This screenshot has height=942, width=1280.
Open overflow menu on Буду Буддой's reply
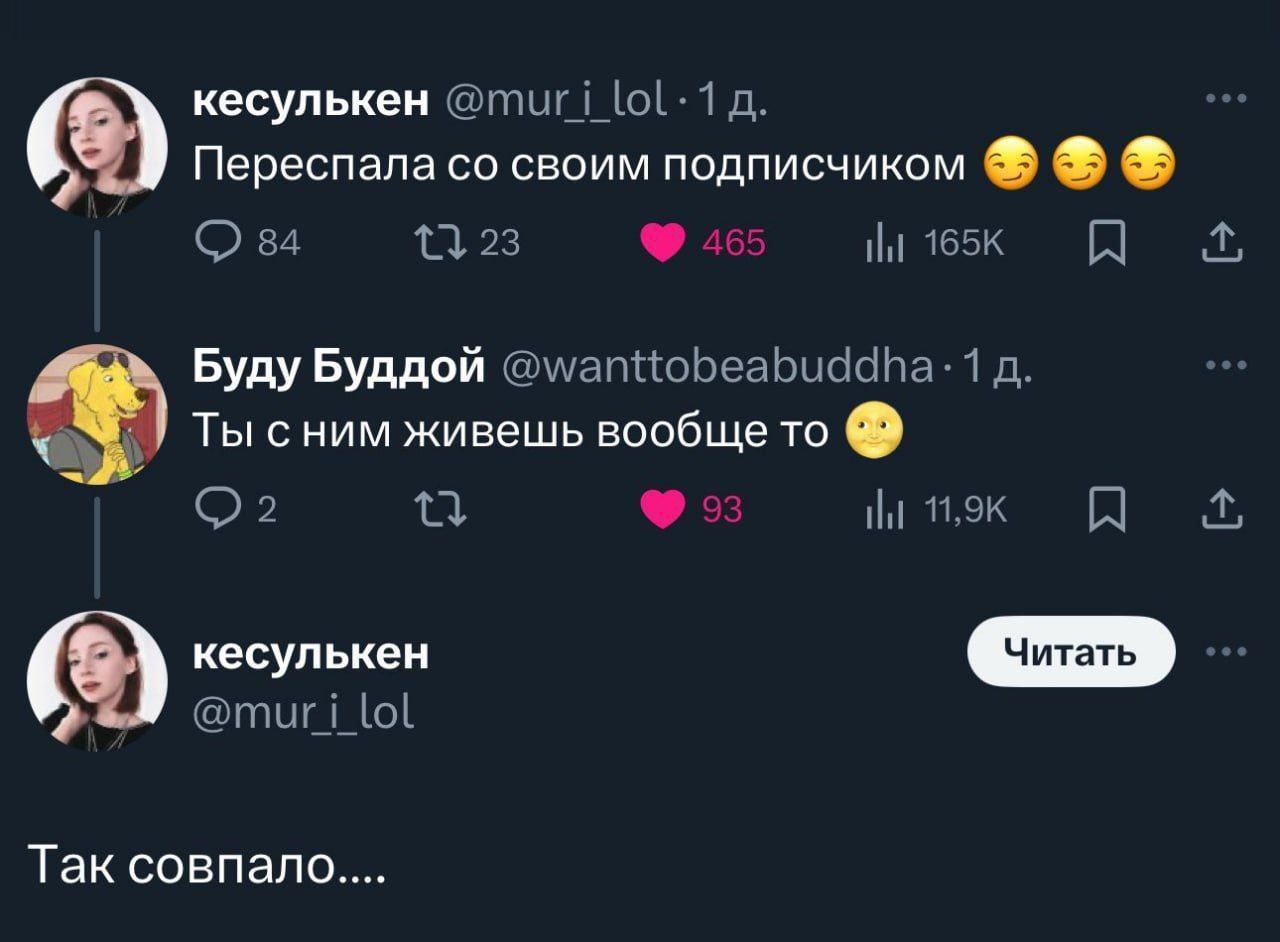[1226, 366]
